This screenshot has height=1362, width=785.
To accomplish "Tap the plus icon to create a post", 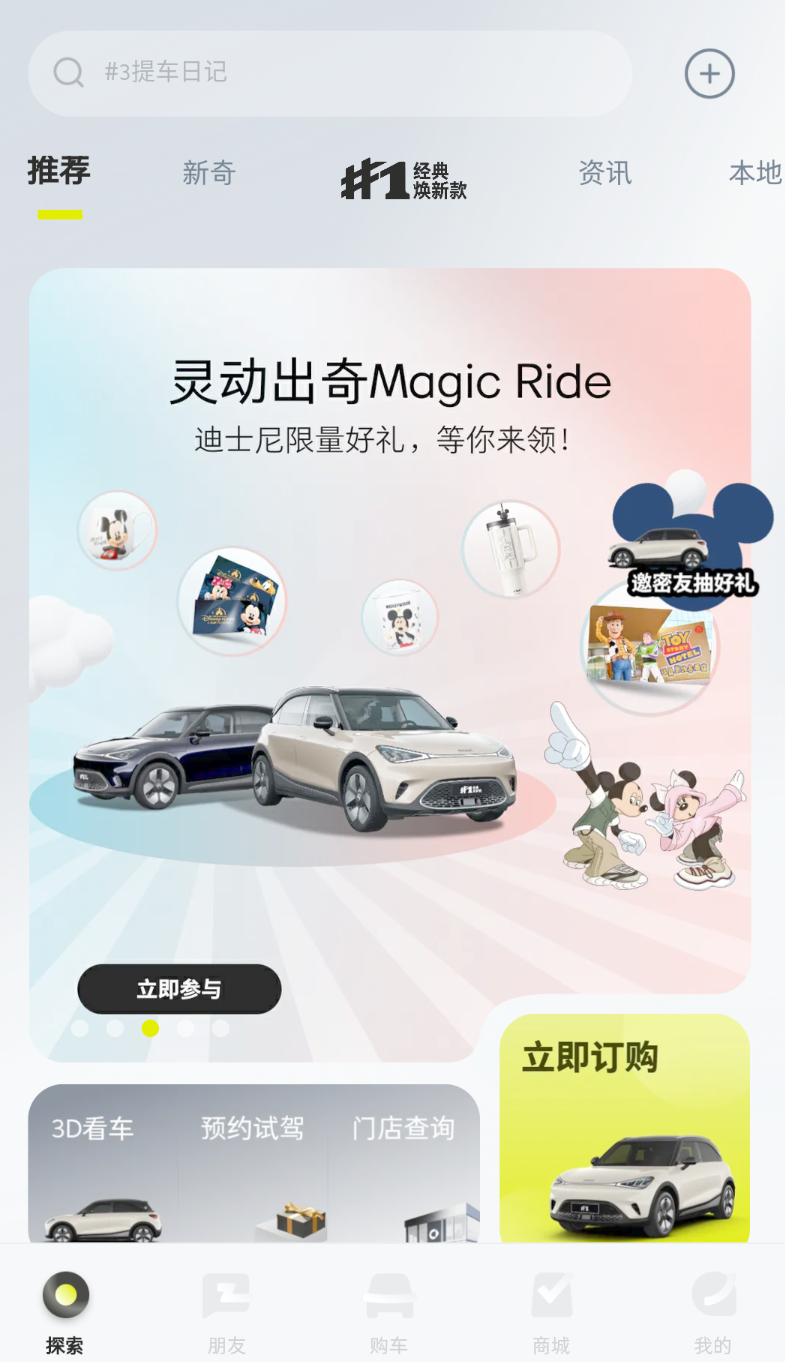I will [x=709, y=73].
